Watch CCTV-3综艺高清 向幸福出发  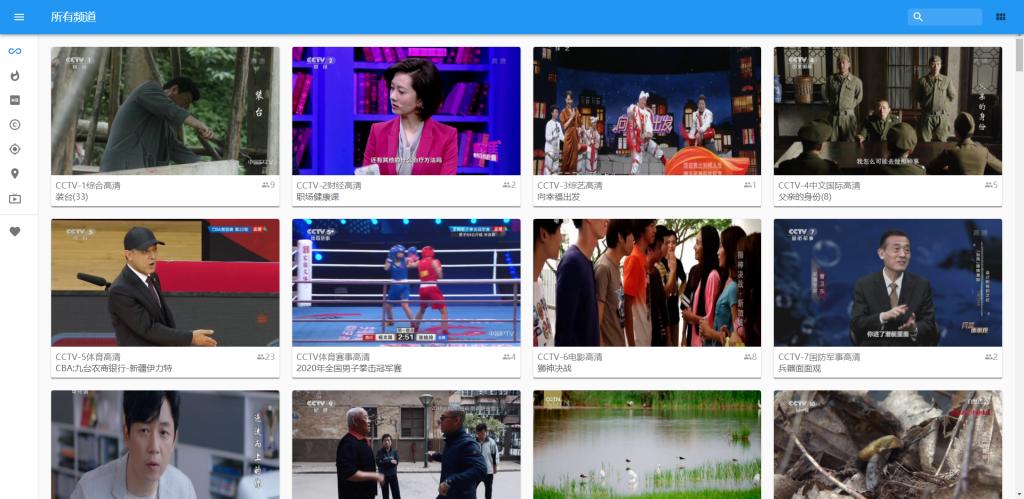[x=647, y=111]
